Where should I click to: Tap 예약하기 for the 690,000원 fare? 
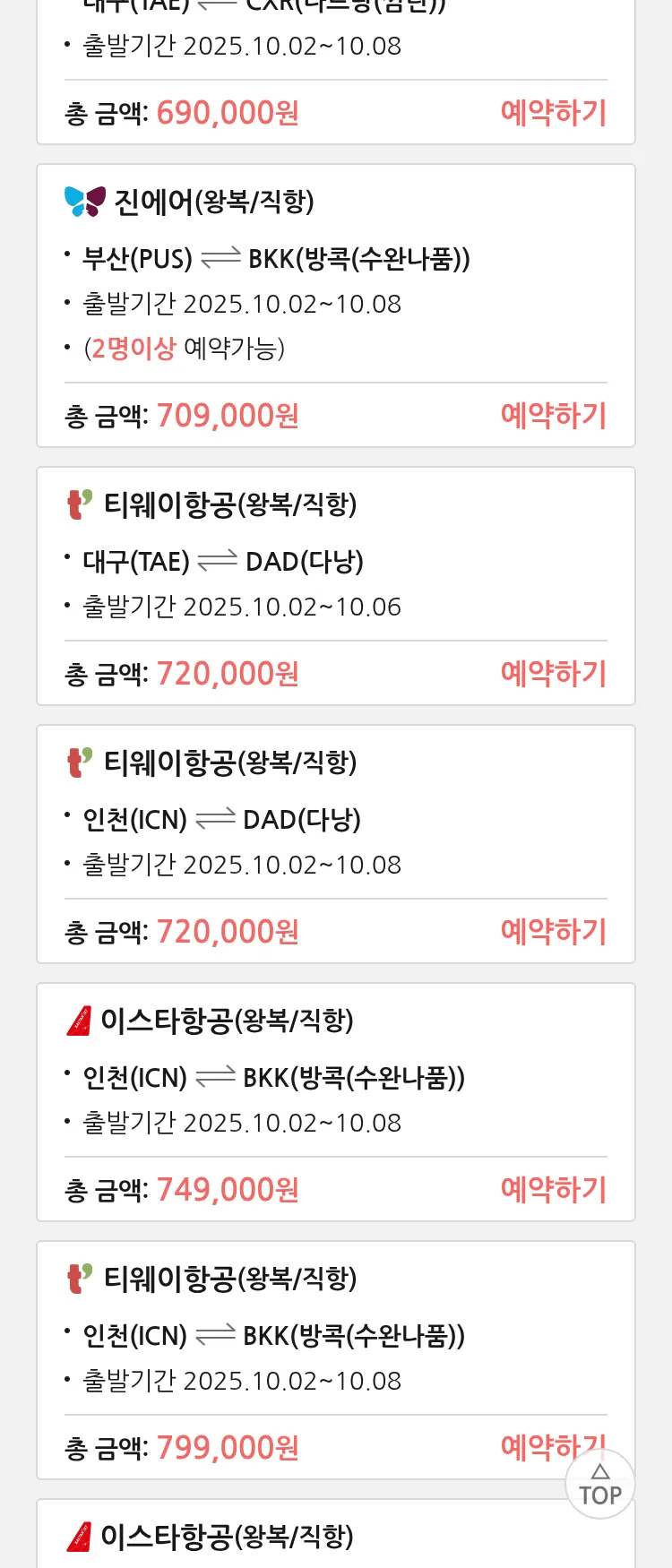[x=553, y=113]
